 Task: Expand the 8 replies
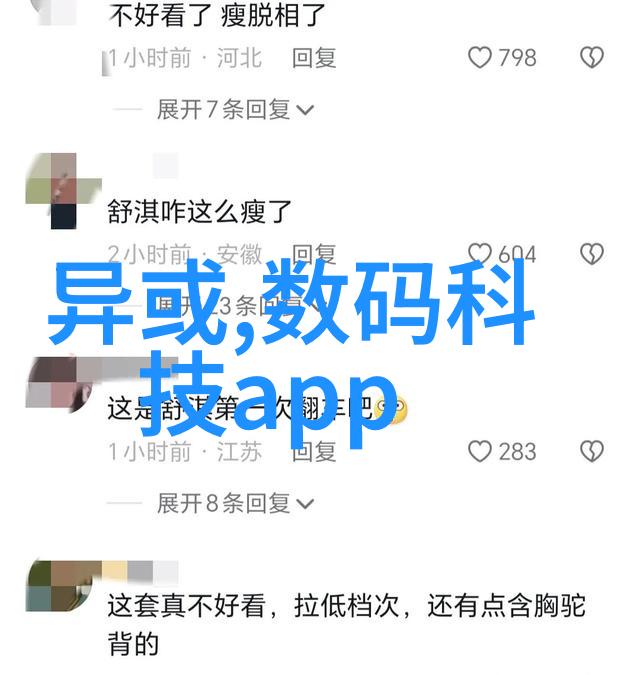pyautogui.click(x=235, y=503)
